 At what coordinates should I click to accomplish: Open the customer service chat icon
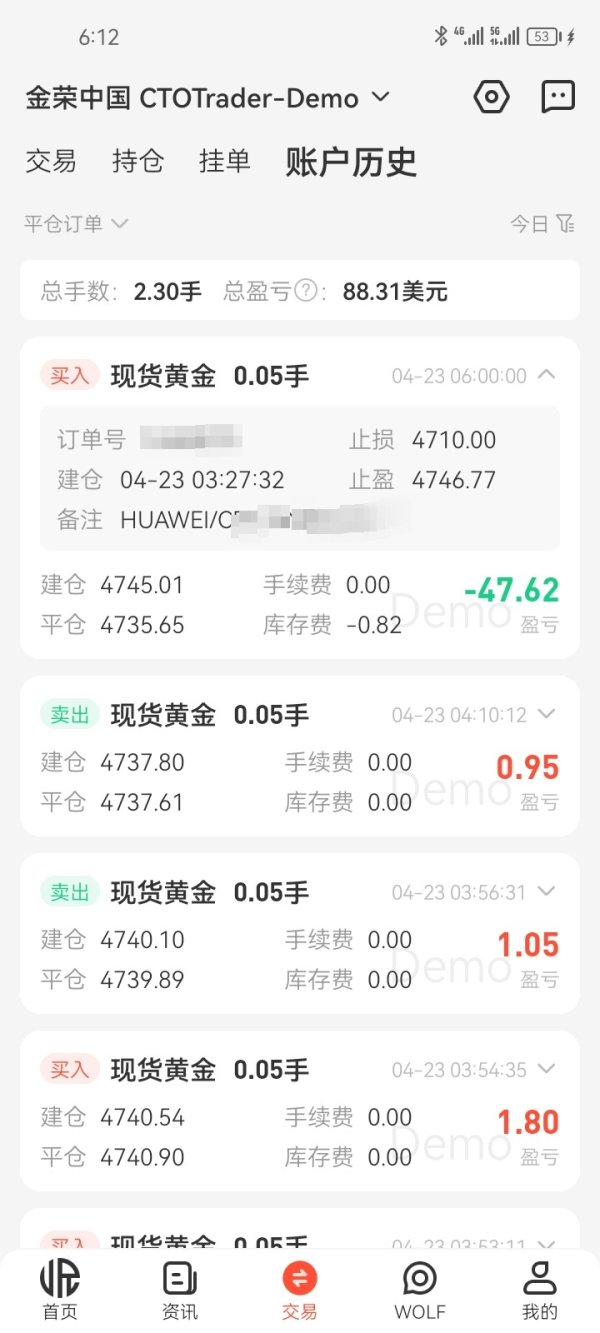[557, 97]
